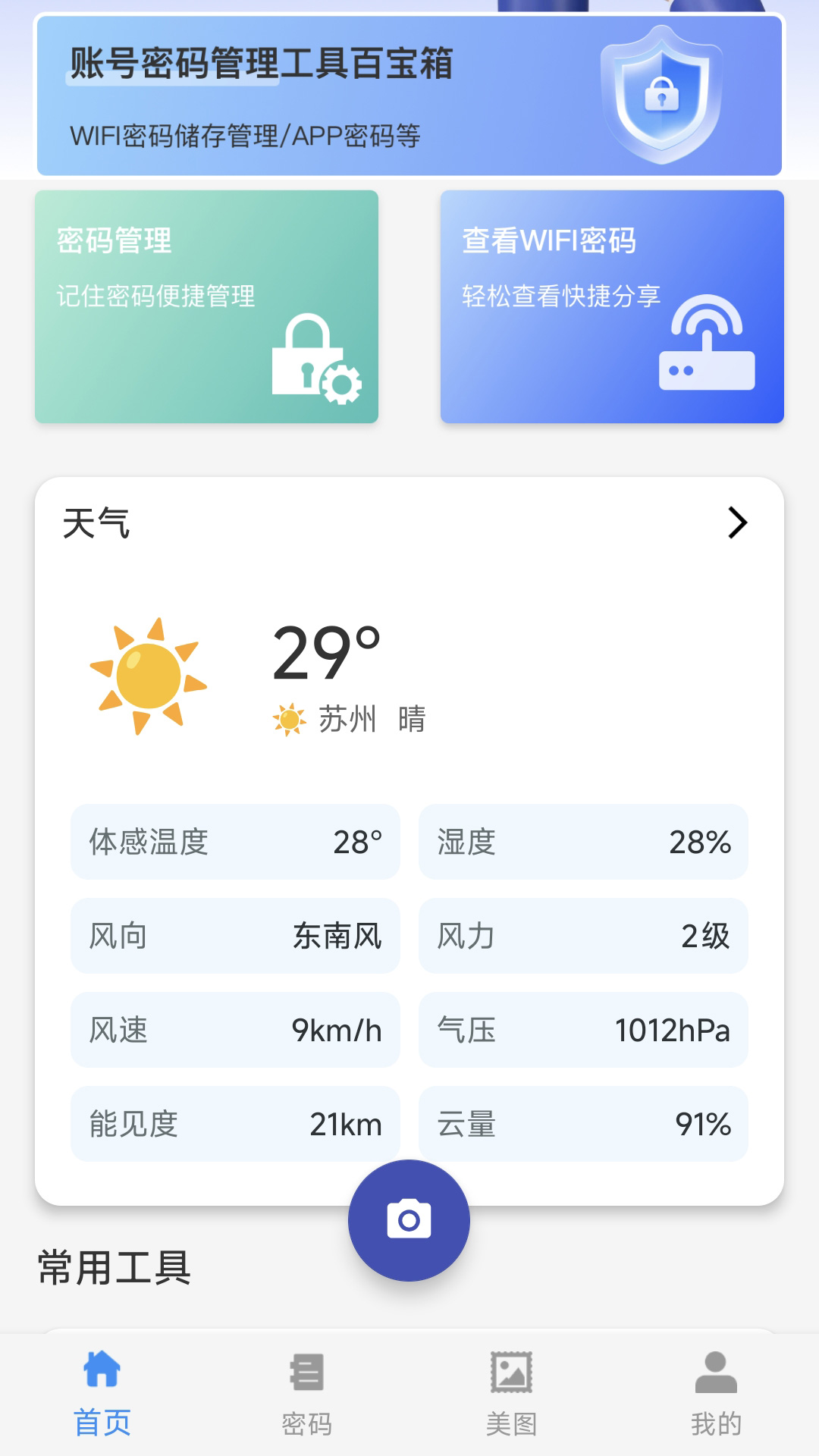Select the camera floating button
The width and height of the screenshot is (819, 1456).
[409, 1219]
